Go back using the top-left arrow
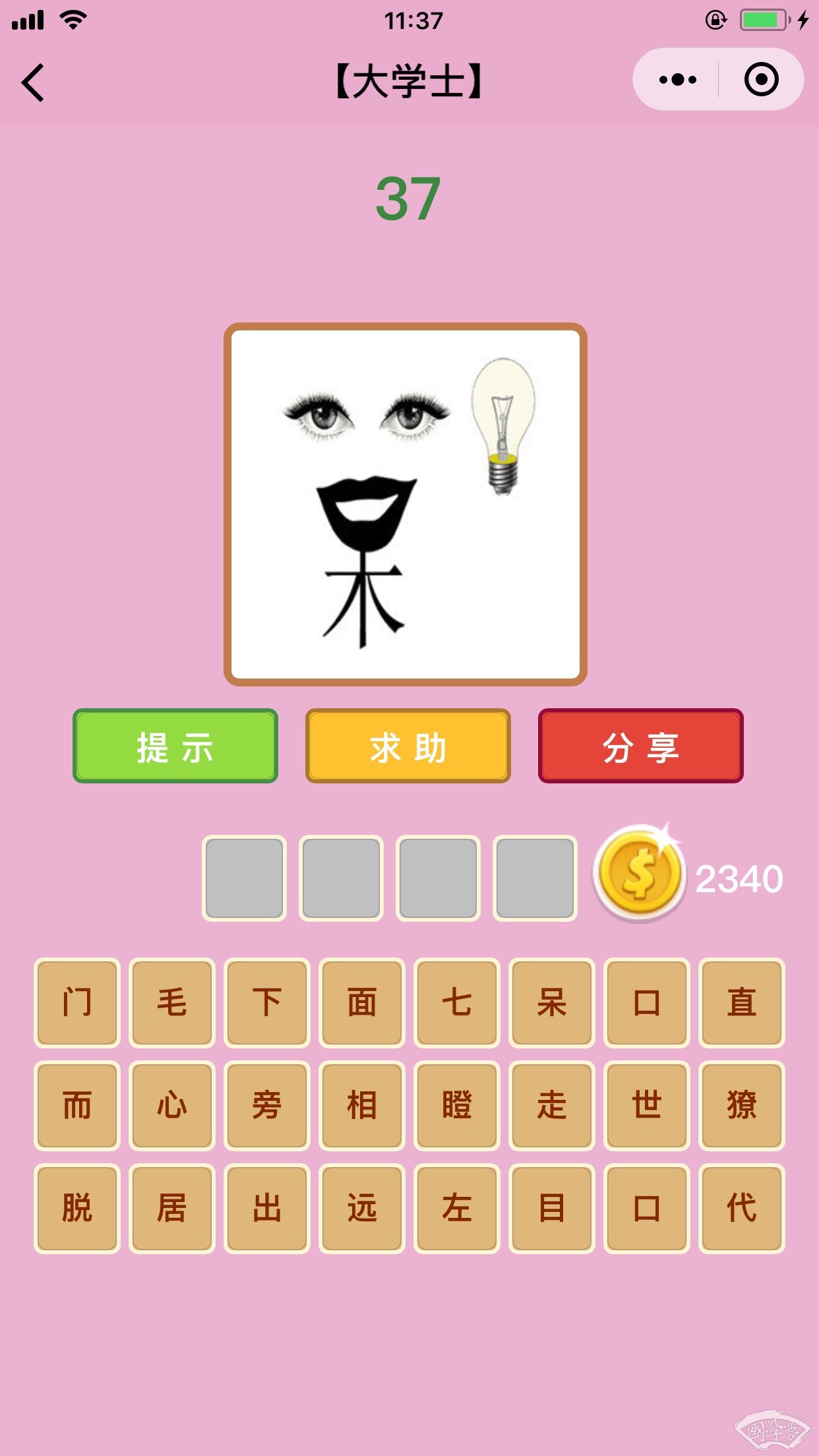The height and width of the screenshot is (1456, 819). (x=33, y=82)
